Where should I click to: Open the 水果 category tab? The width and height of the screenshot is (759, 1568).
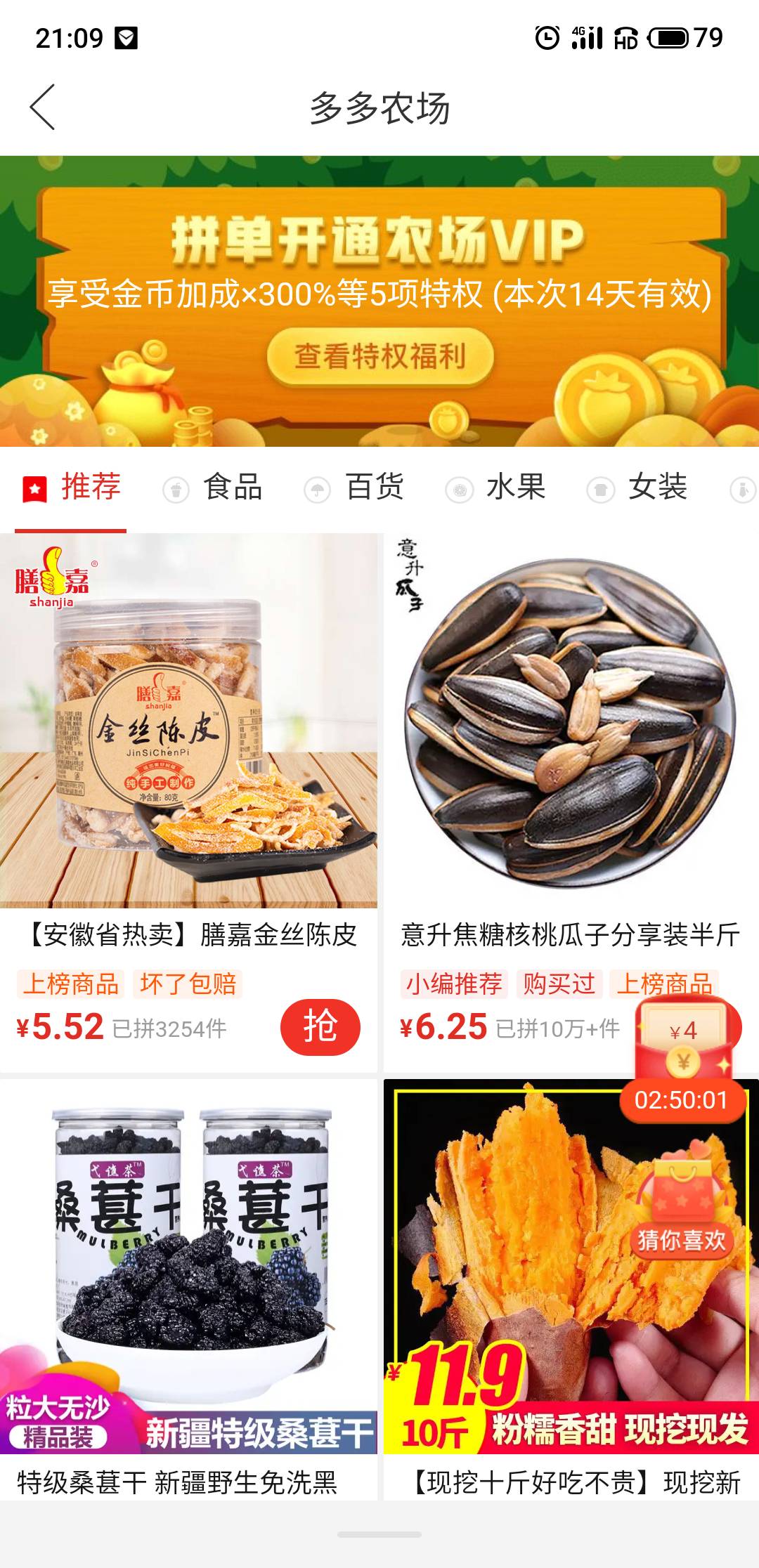(497, 488)
